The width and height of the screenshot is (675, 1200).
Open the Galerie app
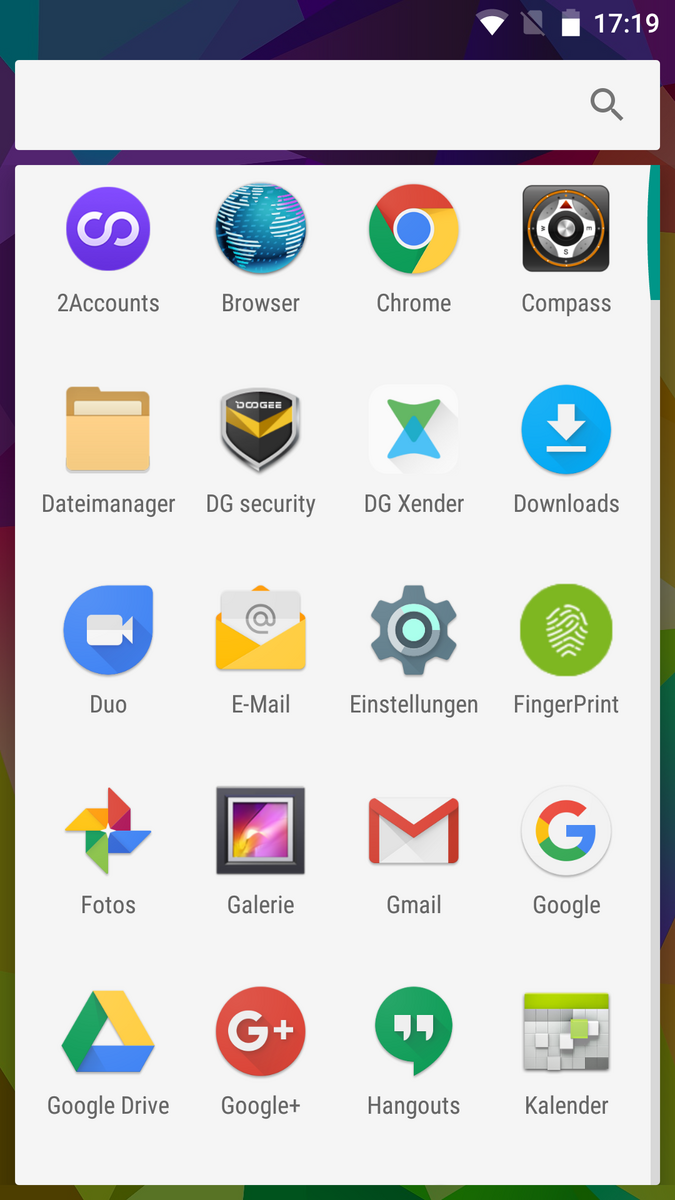261,831
